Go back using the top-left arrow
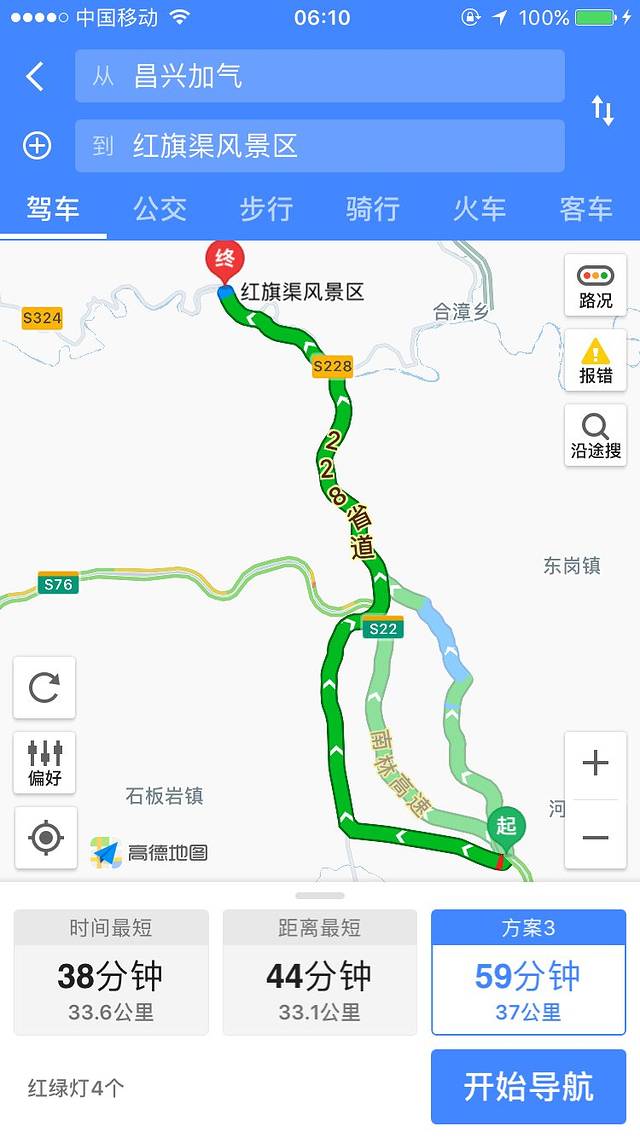 pyautogui.click(x=36, y=77)
